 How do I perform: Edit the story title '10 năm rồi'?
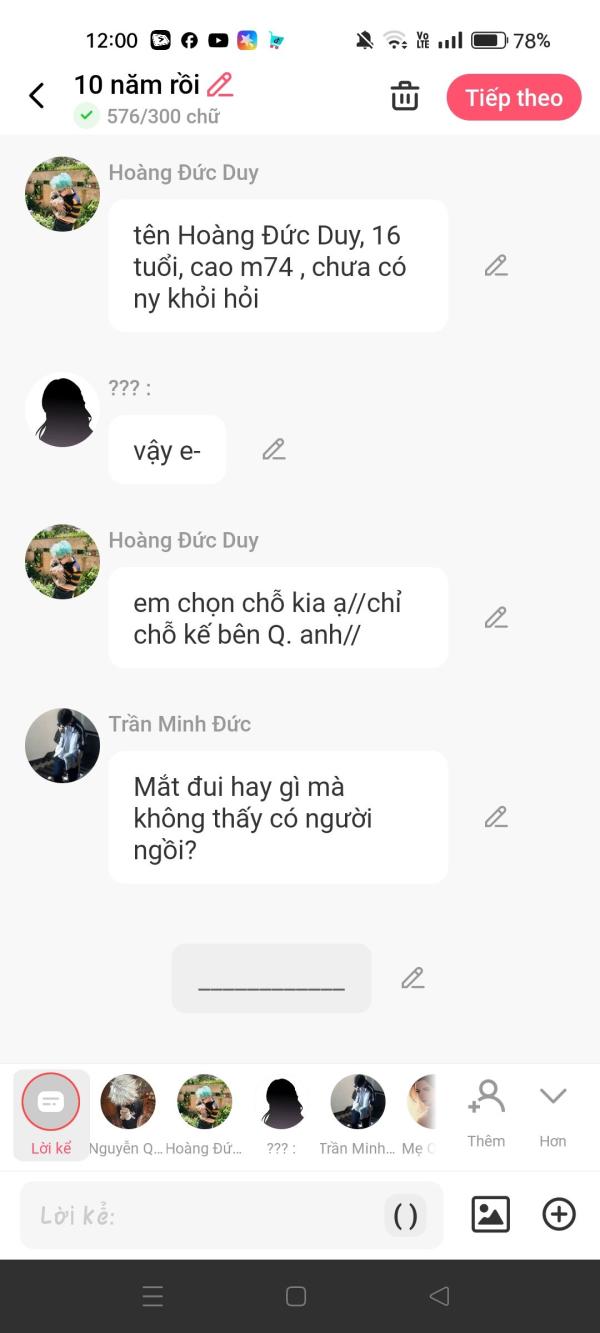click(220, 85)
